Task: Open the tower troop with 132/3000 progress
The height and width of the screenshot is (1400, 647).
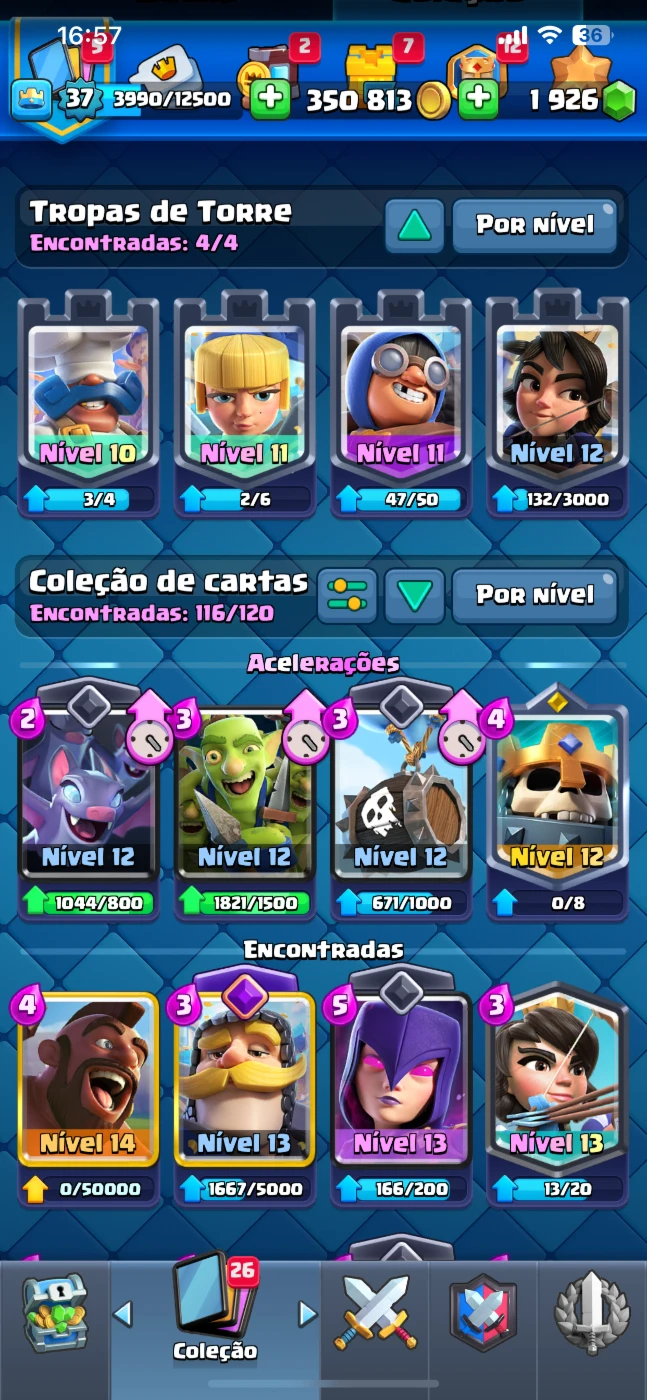Action: click(x=557, y=405)
